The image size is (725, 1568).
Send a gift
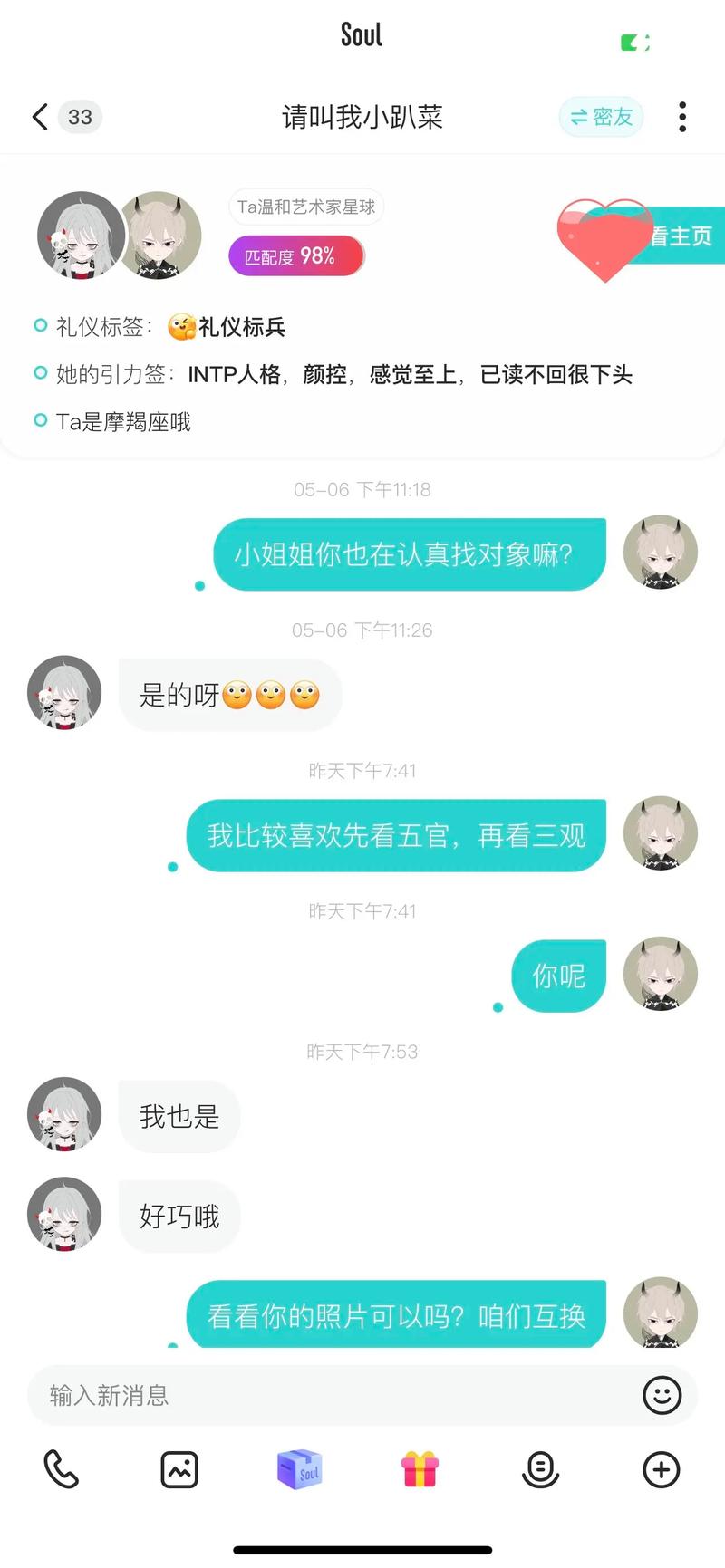[x=420, y=1469]
